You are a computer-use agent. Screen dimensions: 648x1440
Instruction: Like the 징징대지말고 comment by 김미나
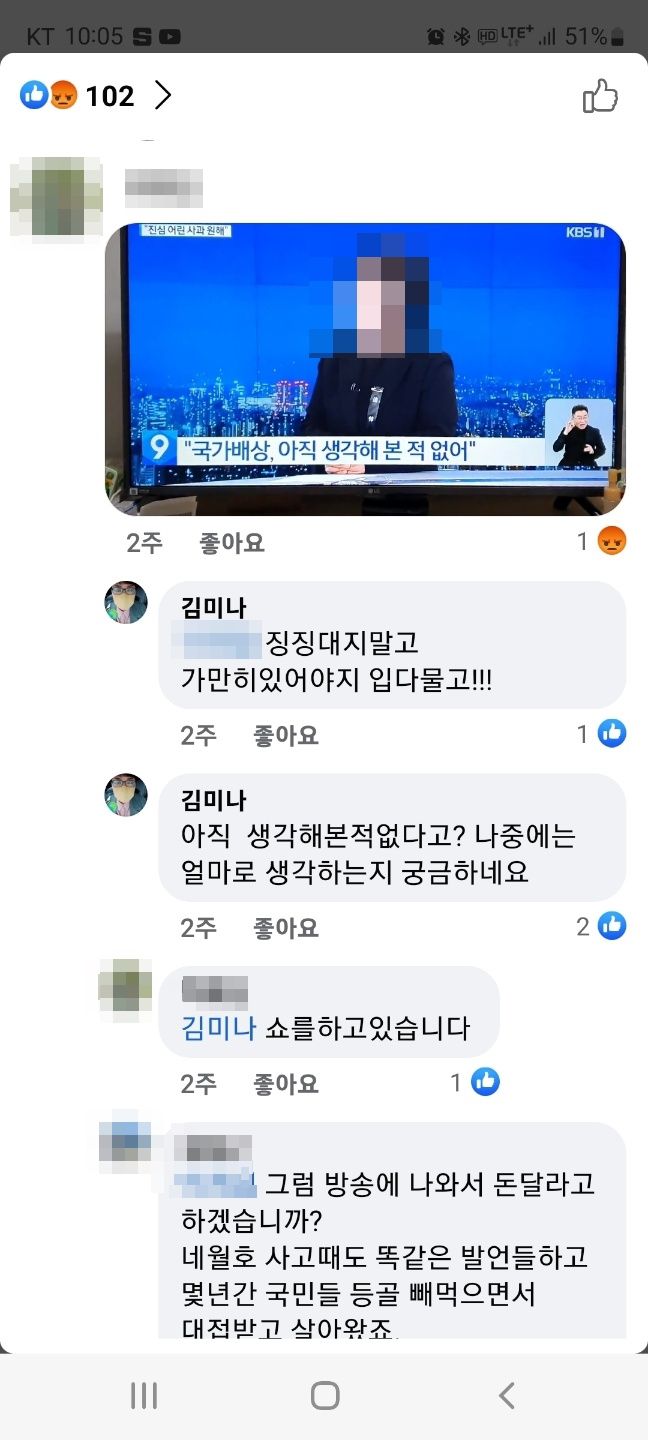pos(286,736)
